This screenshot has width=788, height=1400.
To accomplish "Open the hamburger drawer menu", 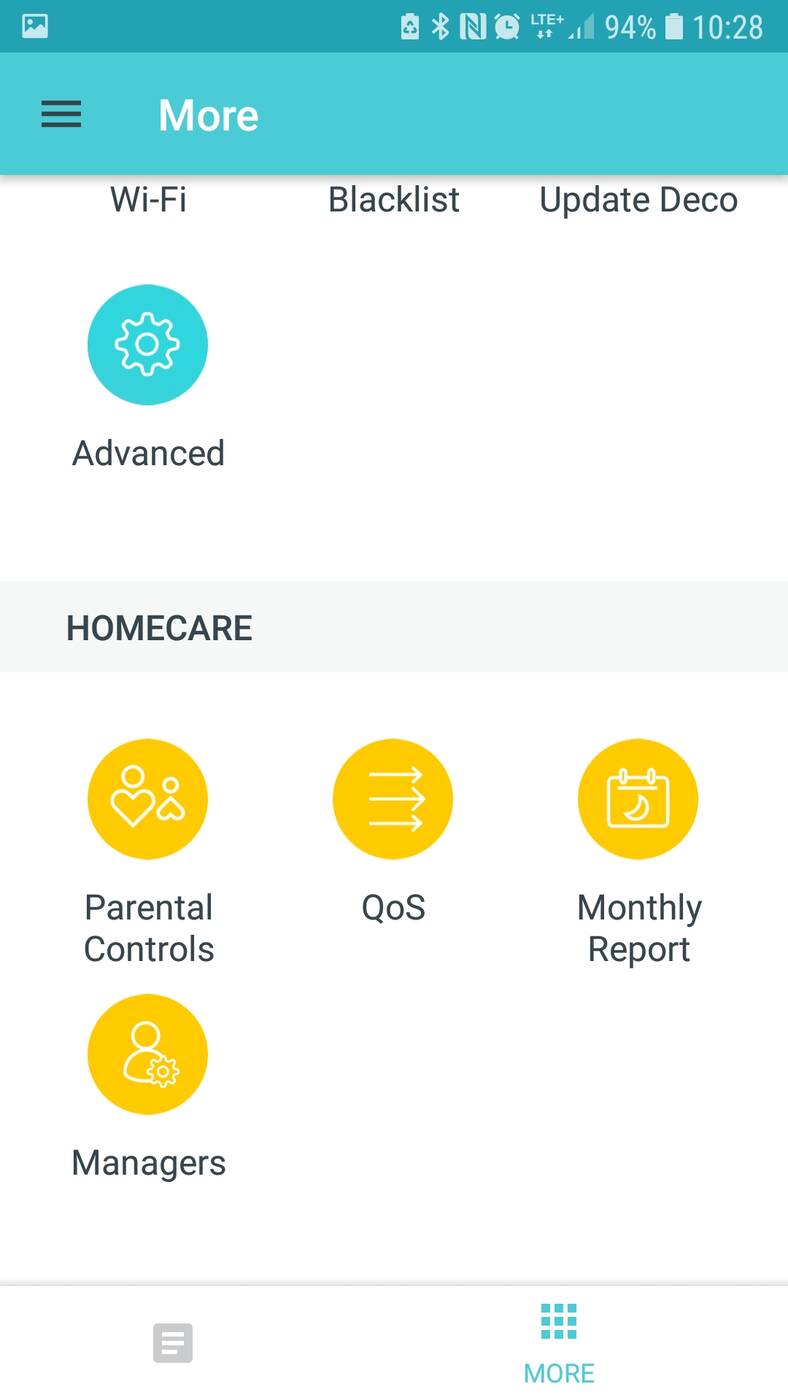I will 61,115.
